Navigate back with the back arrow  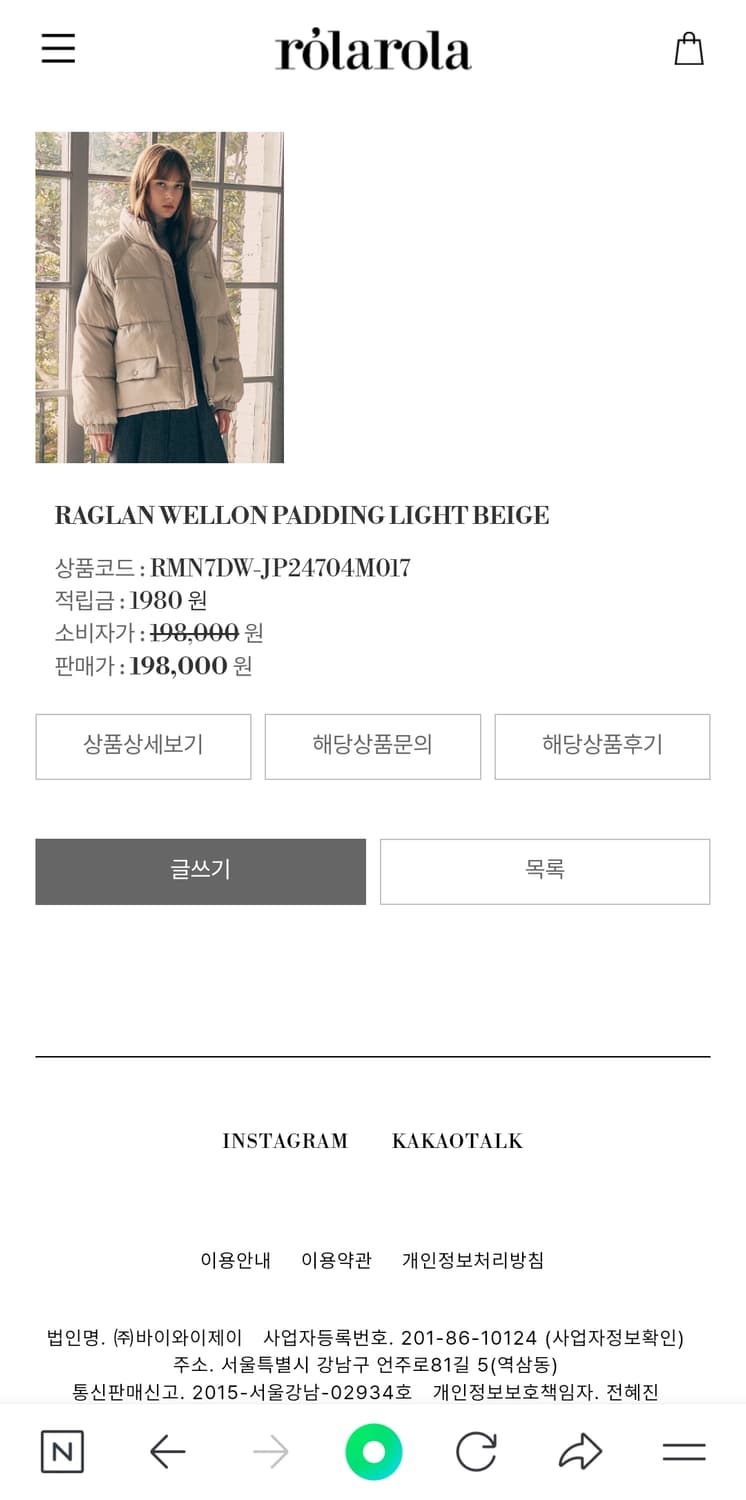click(168, 1452)
